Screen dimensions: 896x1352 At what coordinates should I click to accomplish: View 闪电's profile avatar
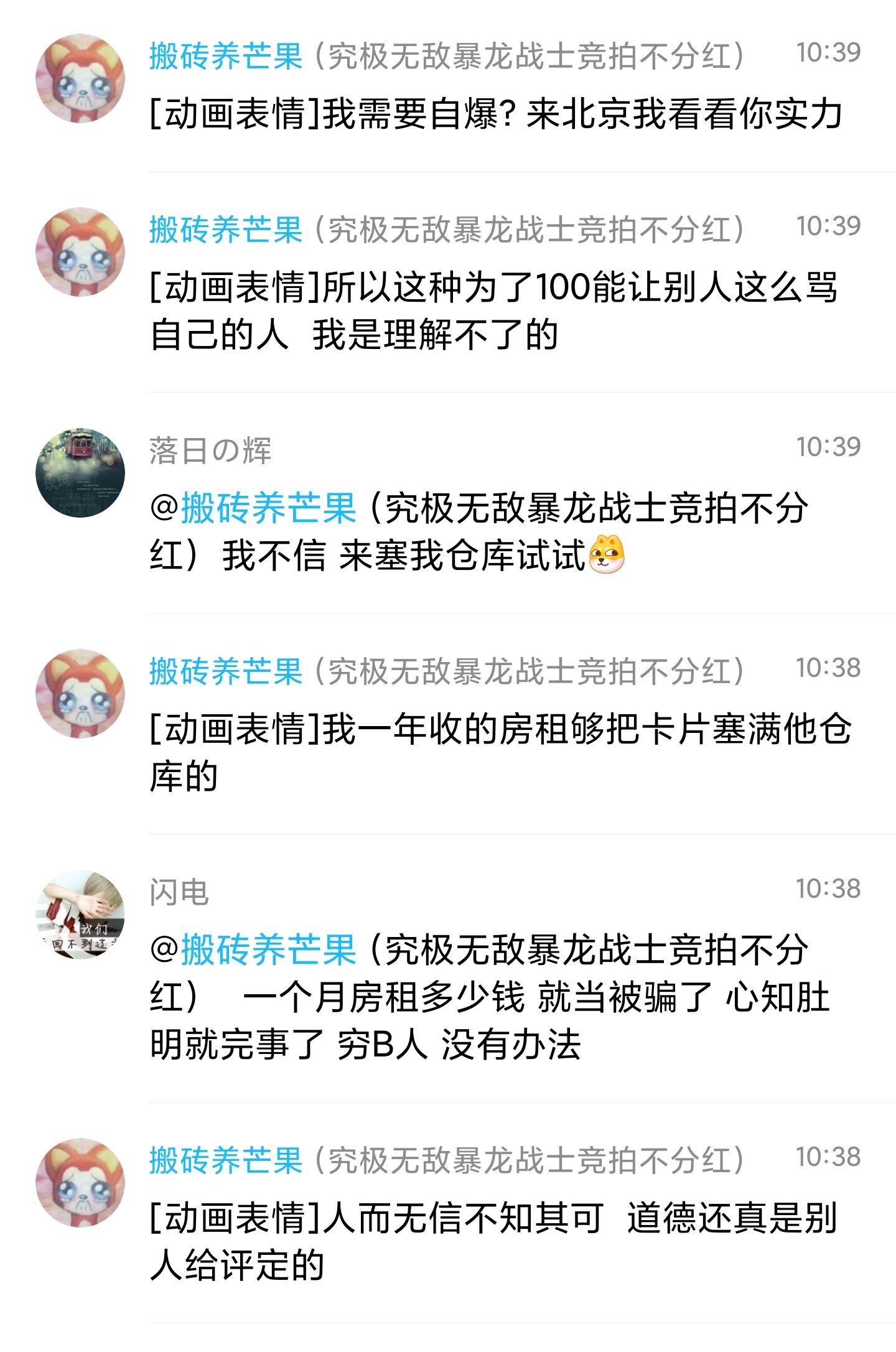coord(80,914)
